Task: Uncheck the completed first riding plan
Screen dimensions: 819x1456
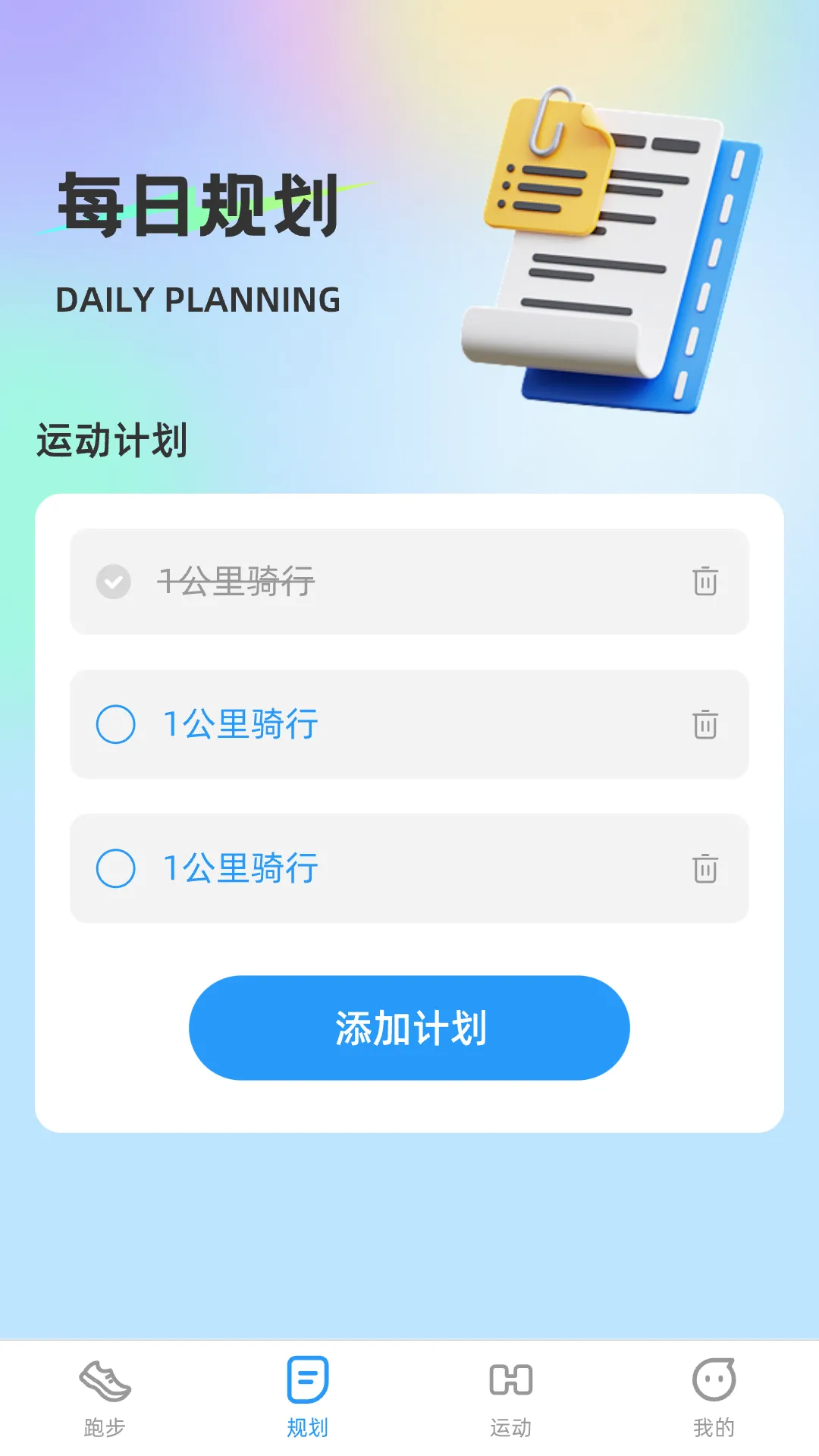Action: 115,582
